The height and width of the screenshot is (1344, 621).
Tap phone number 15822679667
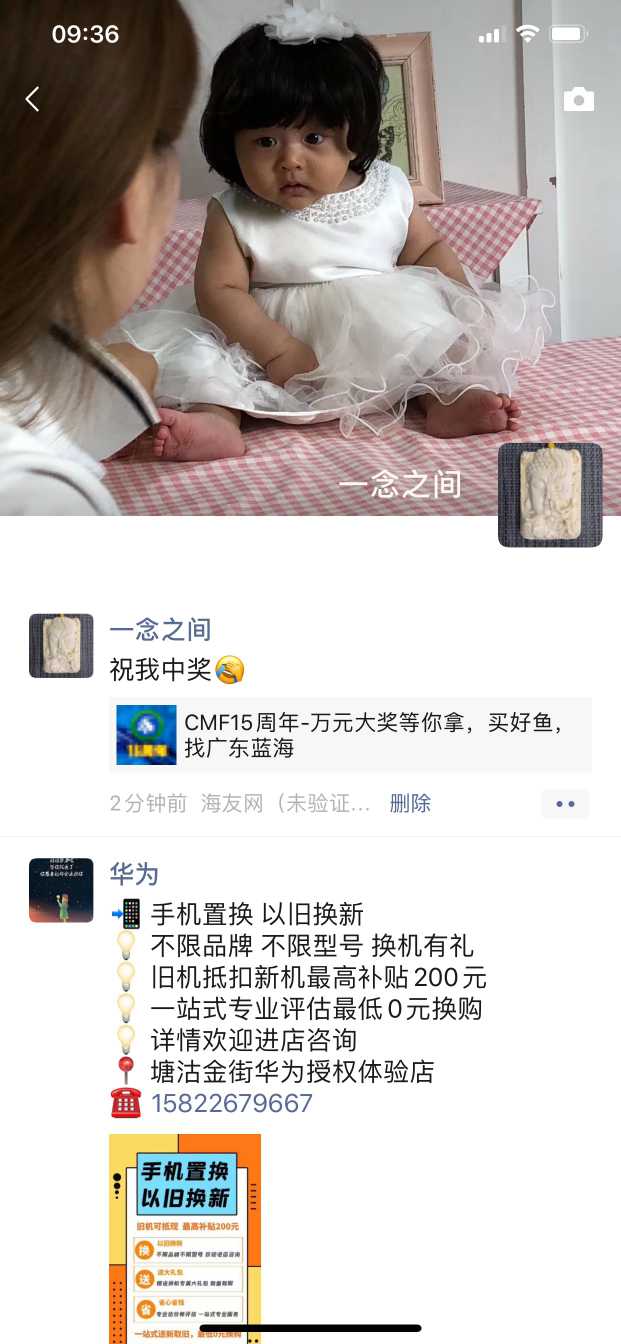point(232,1103)
